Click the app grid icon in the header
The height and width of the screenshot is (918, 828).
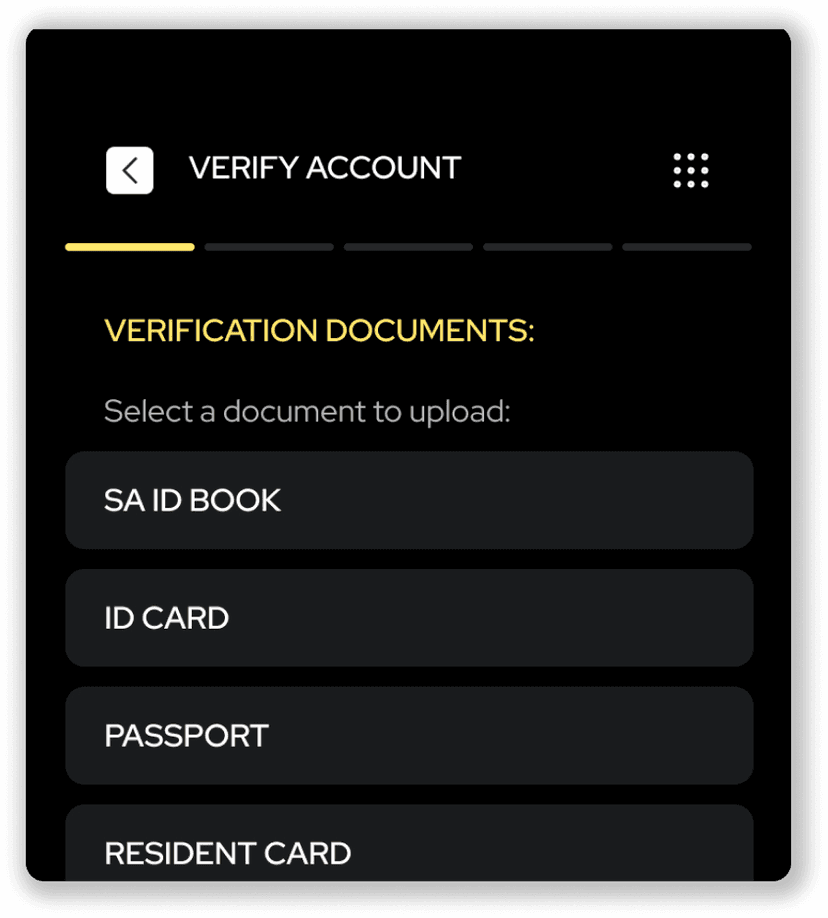[x=690, y=170]
